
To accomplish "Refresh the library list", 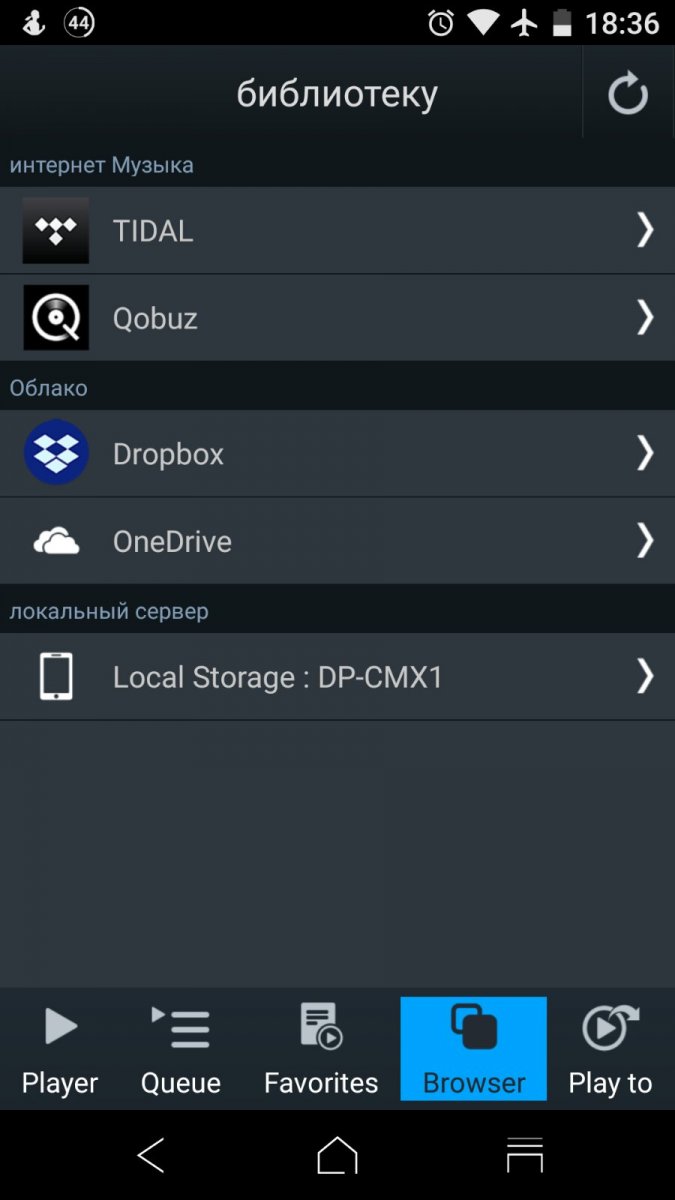I will pyautogui.click(x=628, y=94).
